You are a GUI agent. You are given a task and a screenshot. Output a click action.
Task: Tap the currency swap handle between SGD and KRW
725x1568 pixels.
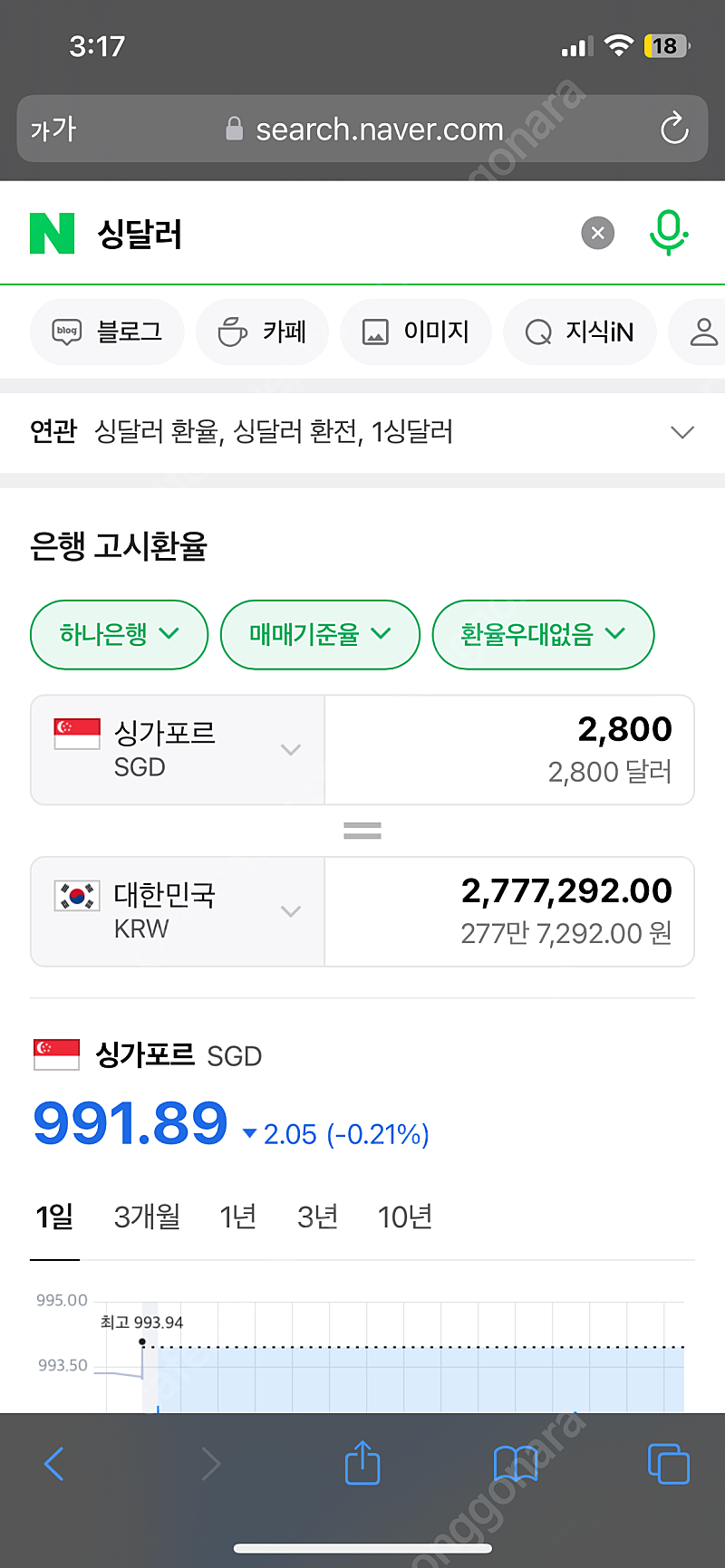click(362, 830)
